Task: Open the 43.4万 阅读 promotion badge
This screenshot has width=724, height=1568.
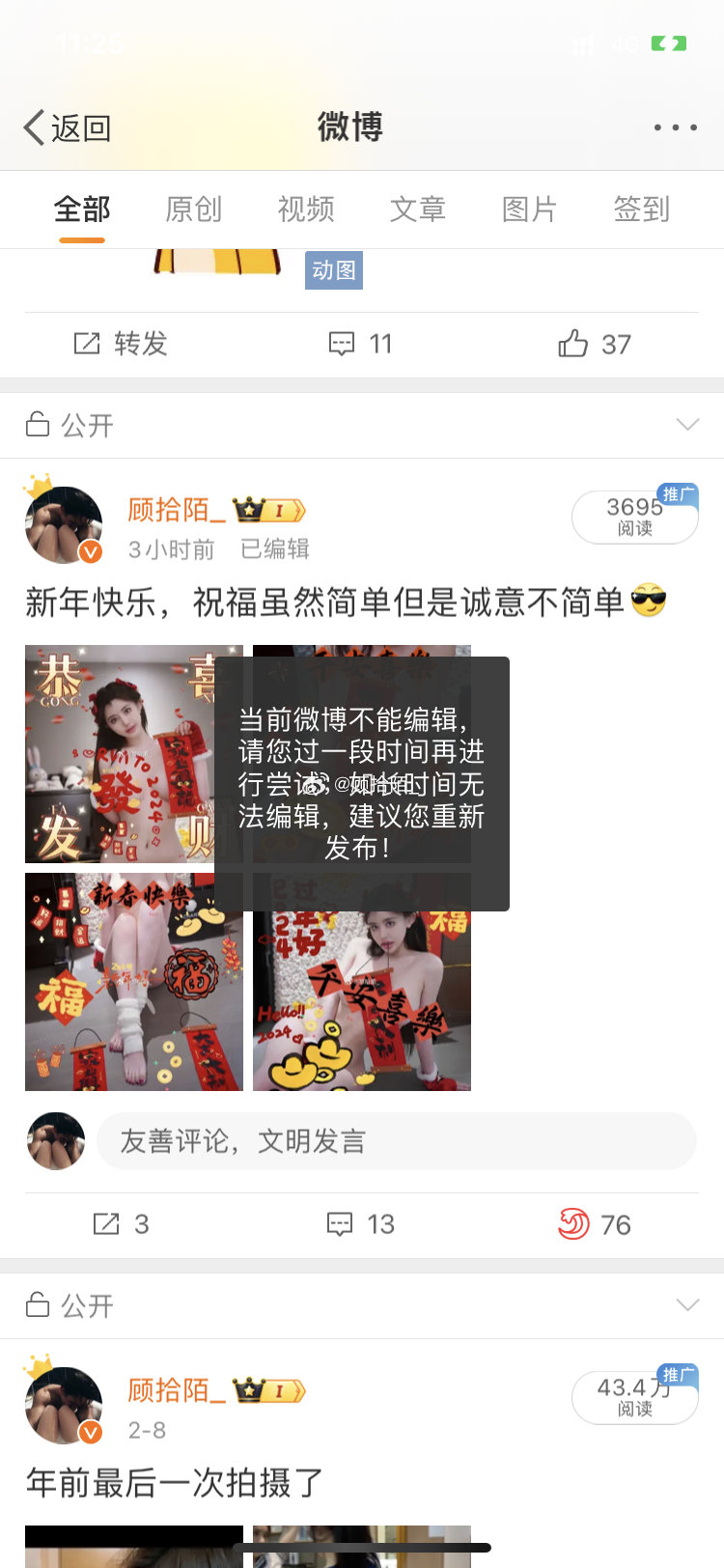Action: pos(634,1397)
